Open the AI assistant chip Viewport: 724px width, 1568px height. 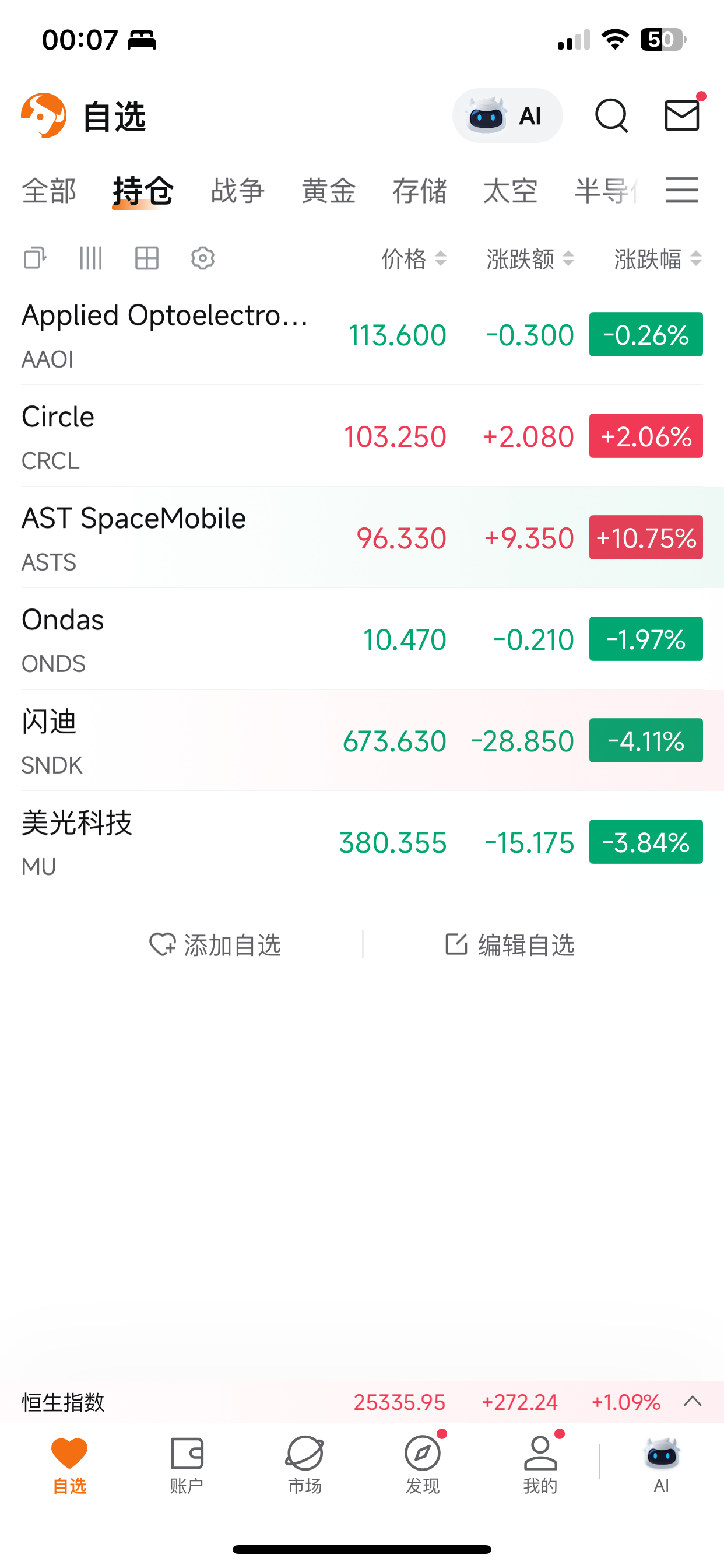click(507, 116)
